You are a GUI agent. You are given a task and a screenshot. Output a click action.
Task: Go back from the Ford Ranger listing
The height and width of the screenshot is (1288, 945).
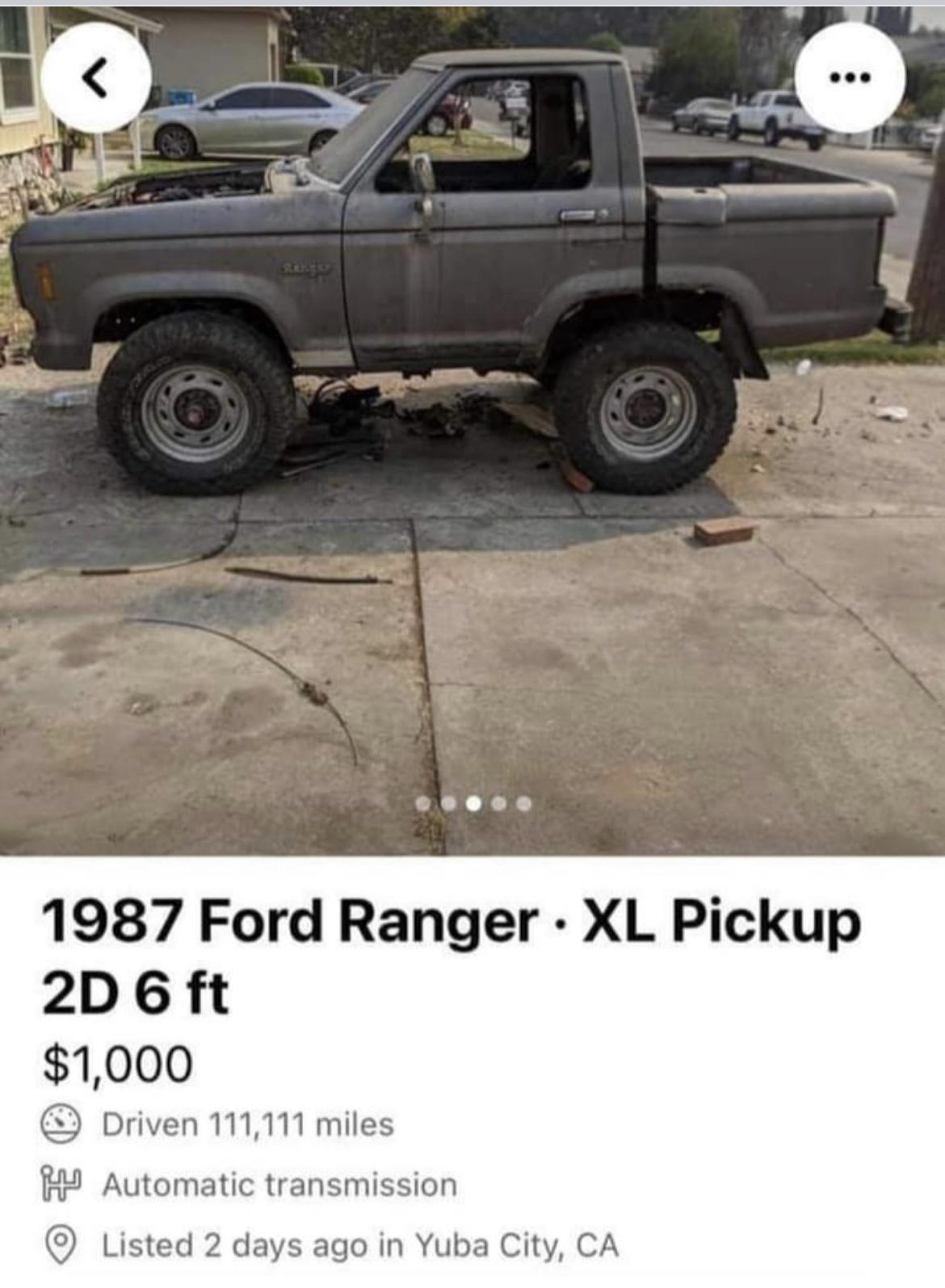(96, 78)
